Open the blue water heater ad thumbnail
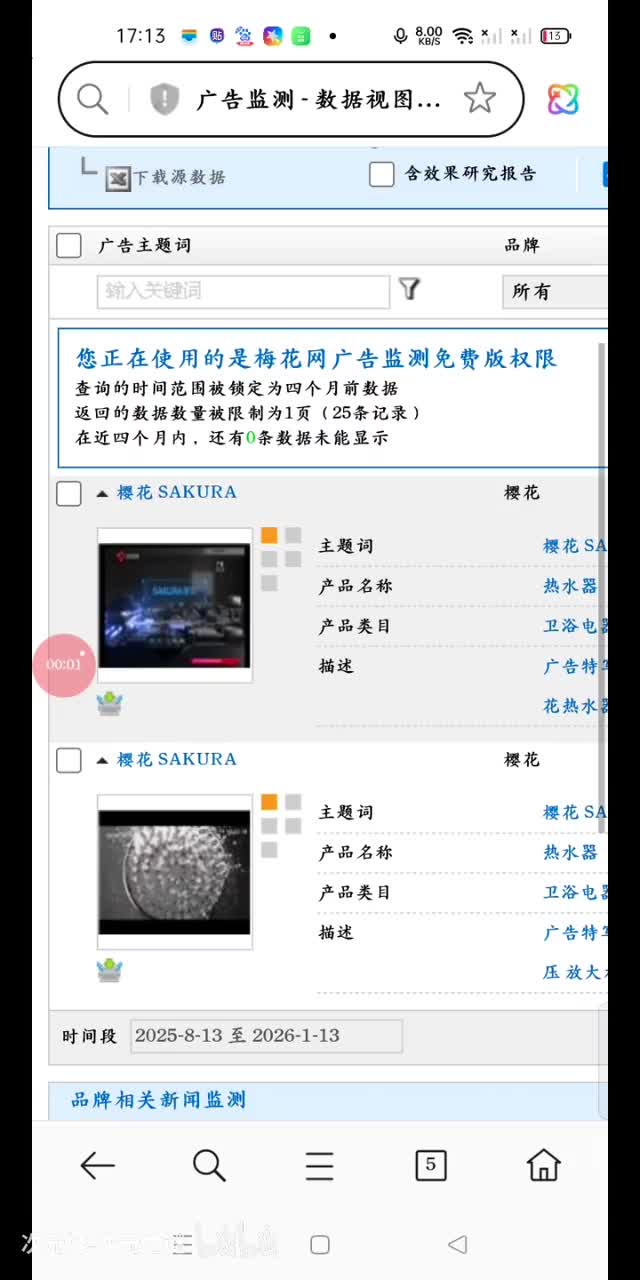 [x=174, y=605]
